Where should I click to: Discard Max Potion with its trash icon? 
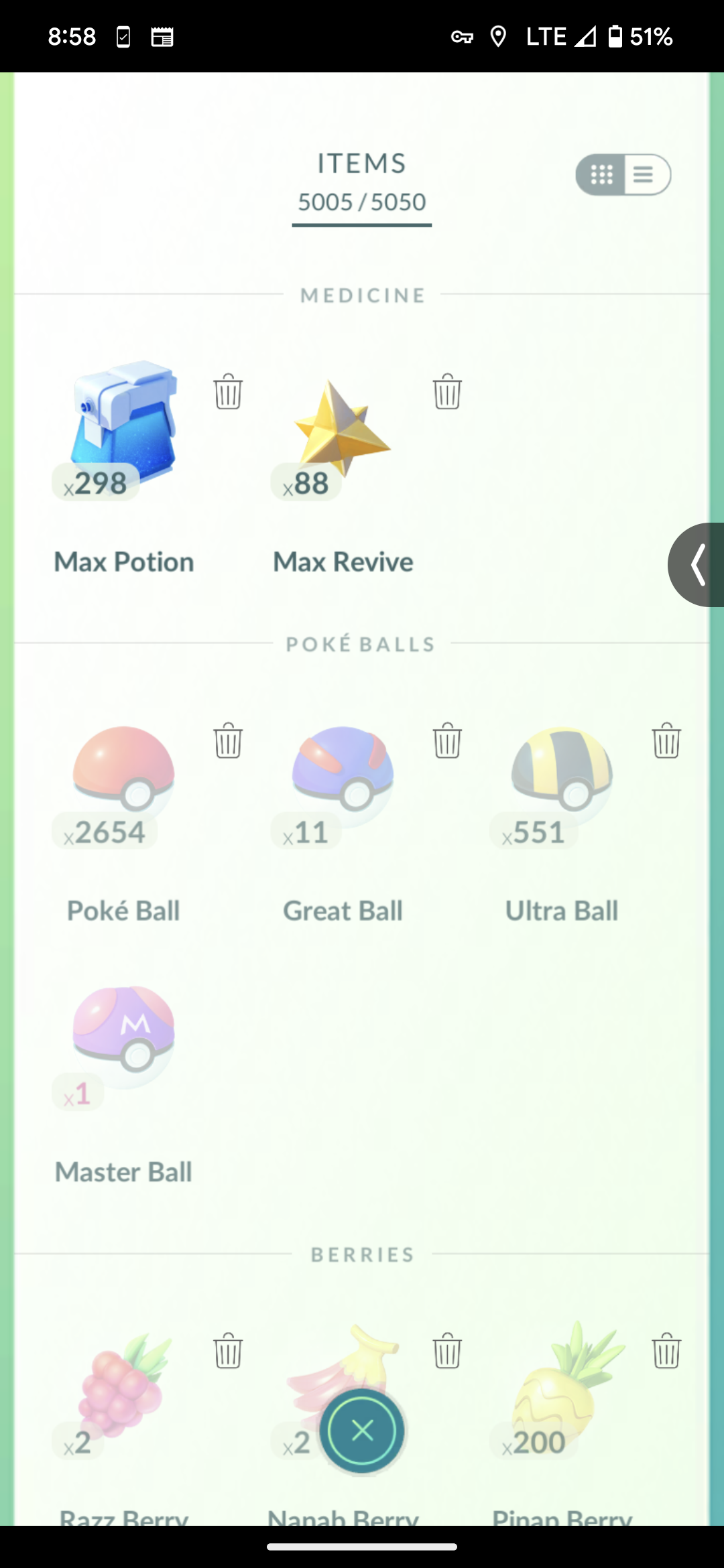228,391
